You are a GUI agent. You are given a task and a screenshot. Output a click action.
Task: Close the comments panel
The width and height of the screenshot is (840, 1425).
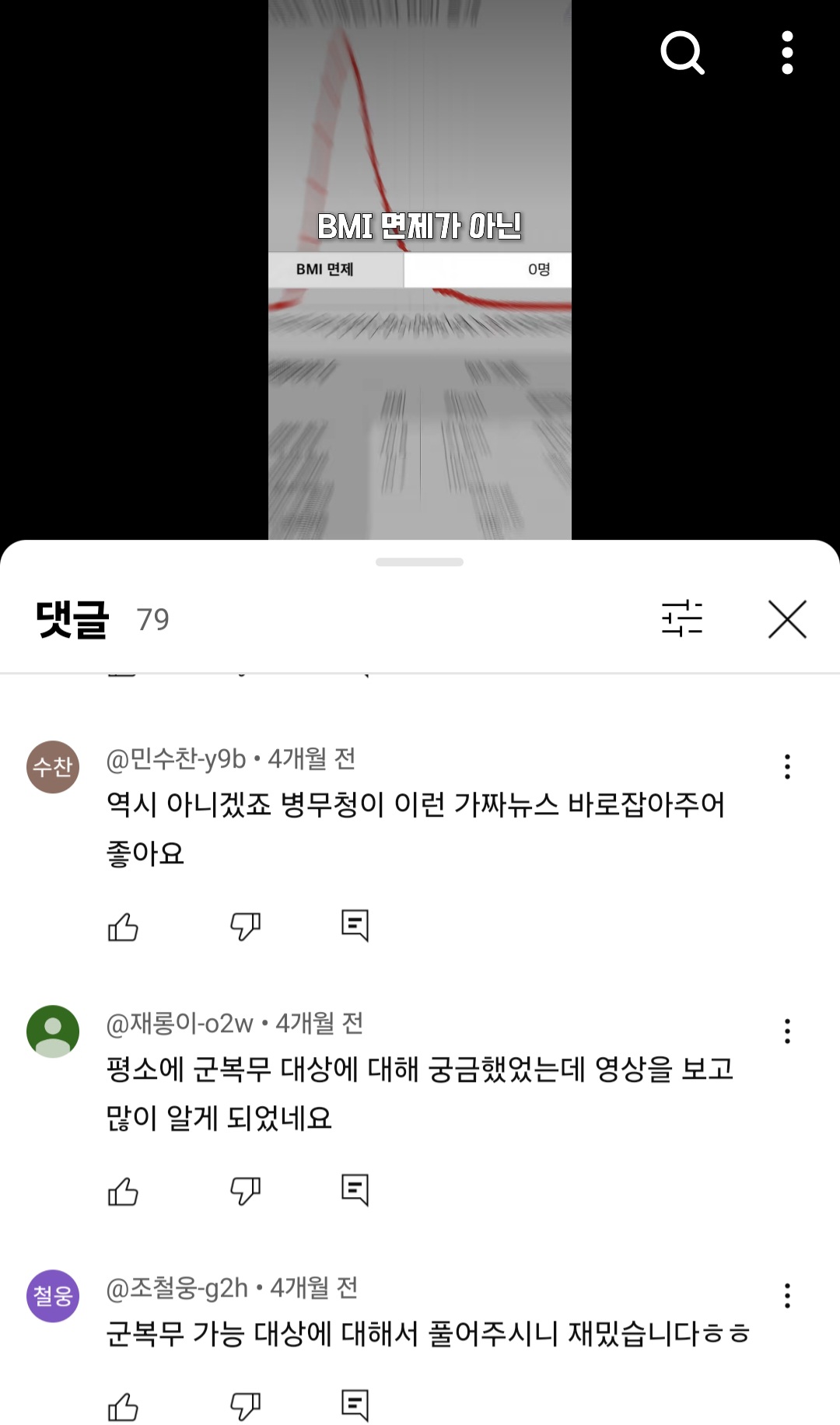point(787,619)
